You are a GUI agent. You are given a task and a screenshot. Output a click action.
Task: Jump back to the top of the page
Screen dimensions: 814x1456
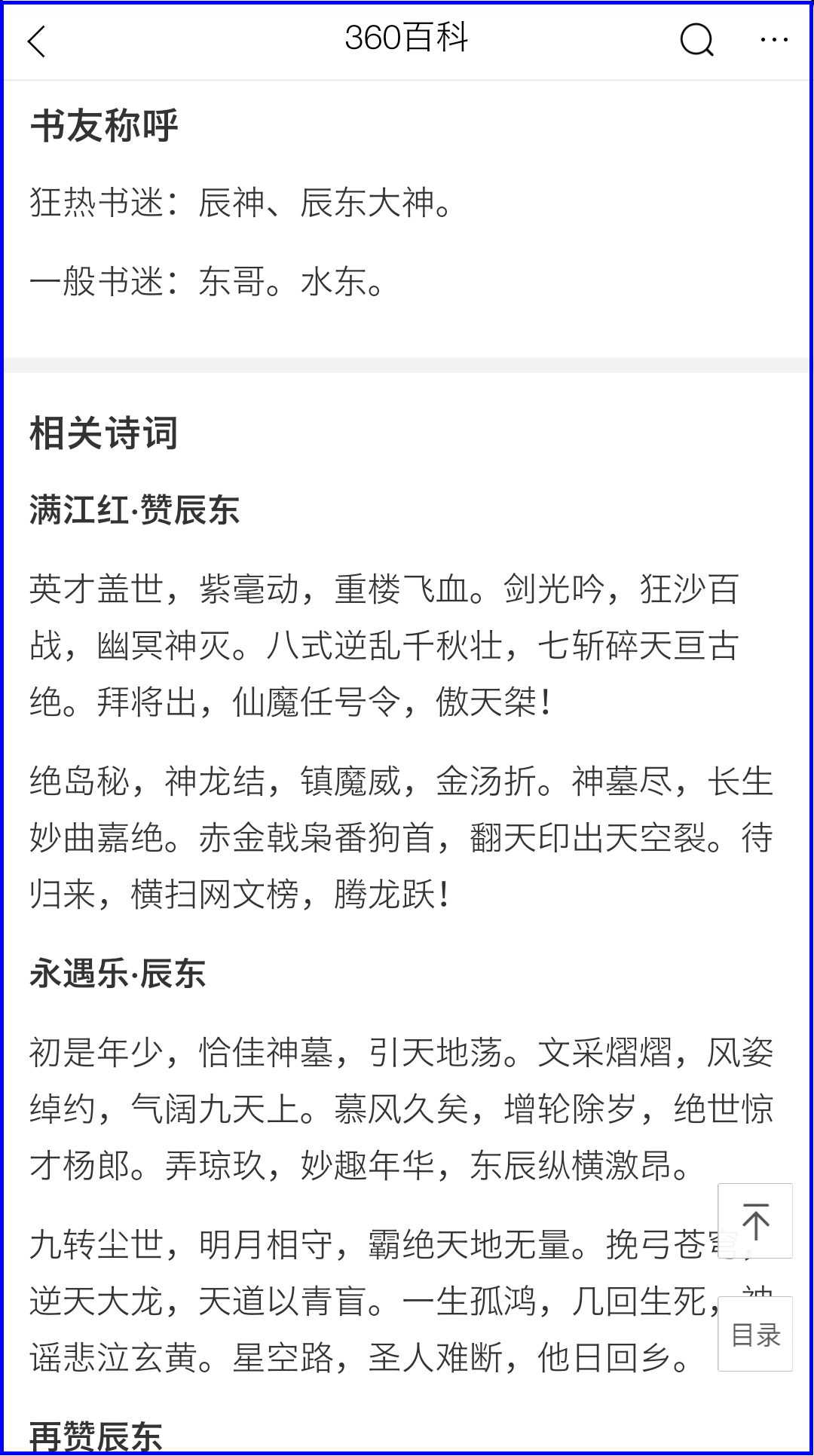pos(755,1221)
